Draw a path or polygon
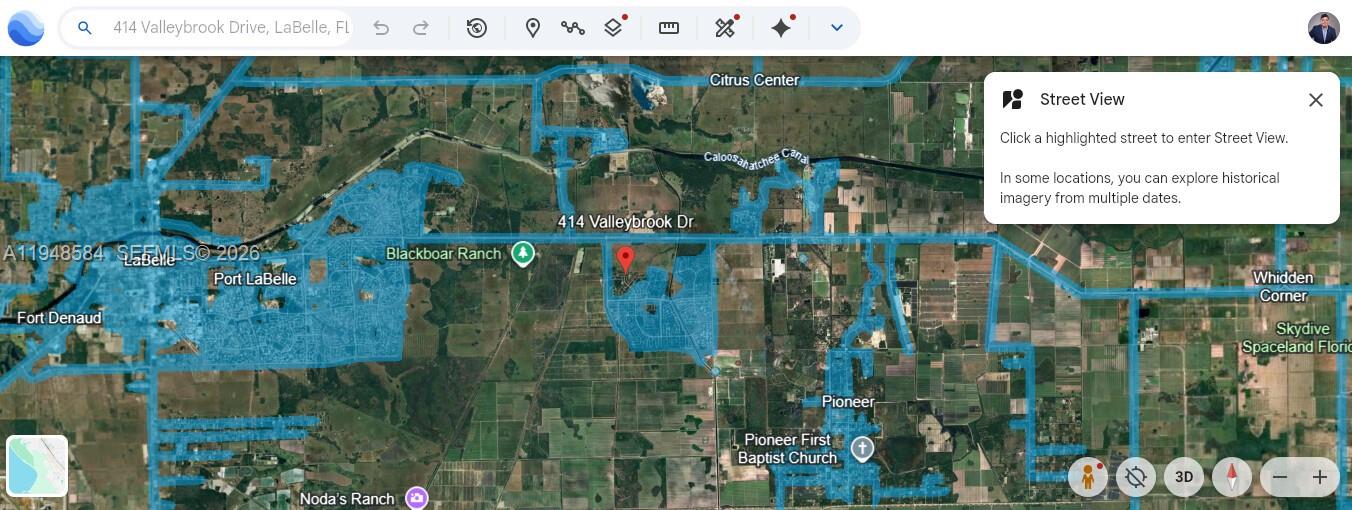 tap(572, 28)
